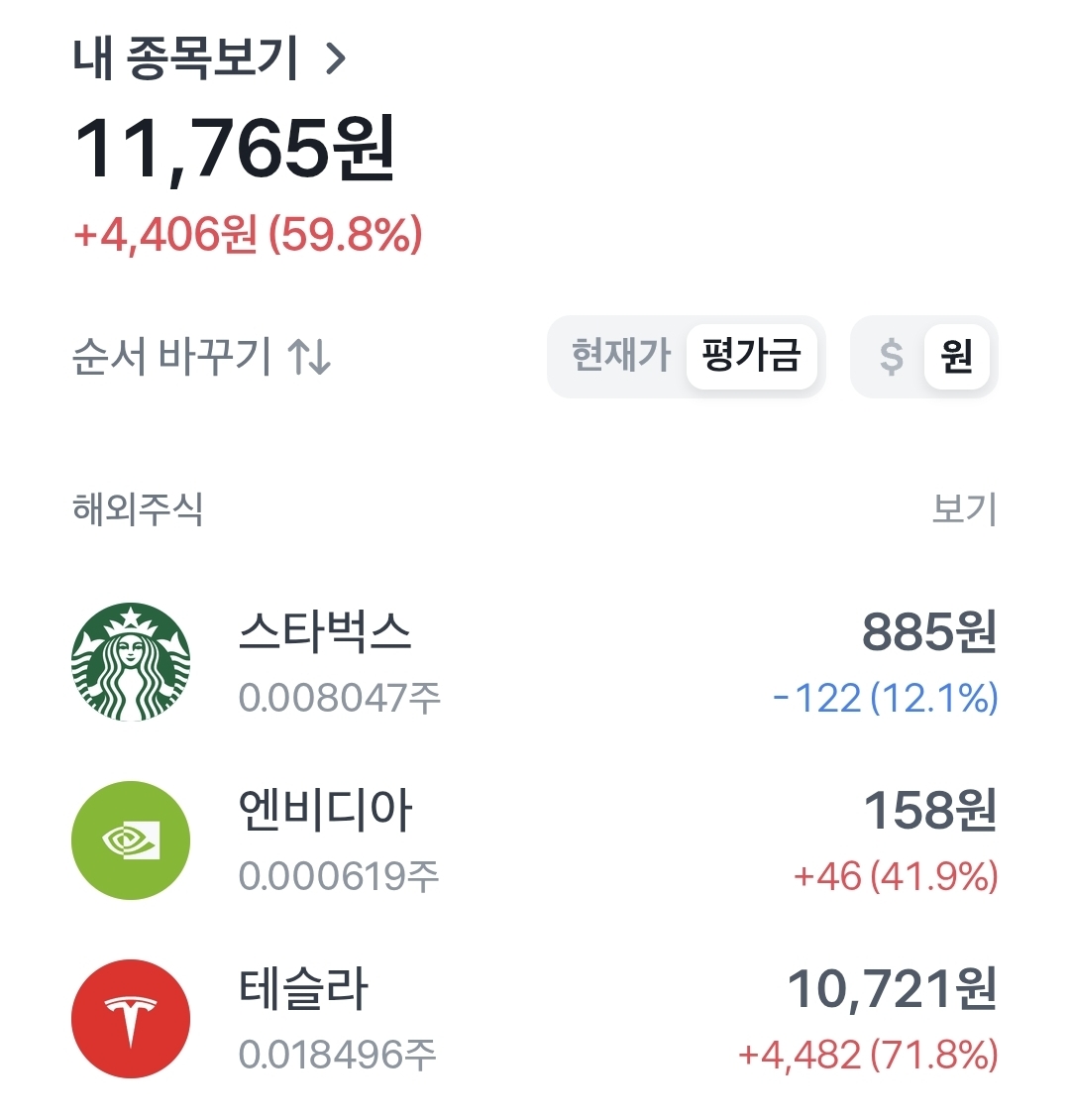
Task: Open the 테슬라 stock row
Action: pos(535,1019)
